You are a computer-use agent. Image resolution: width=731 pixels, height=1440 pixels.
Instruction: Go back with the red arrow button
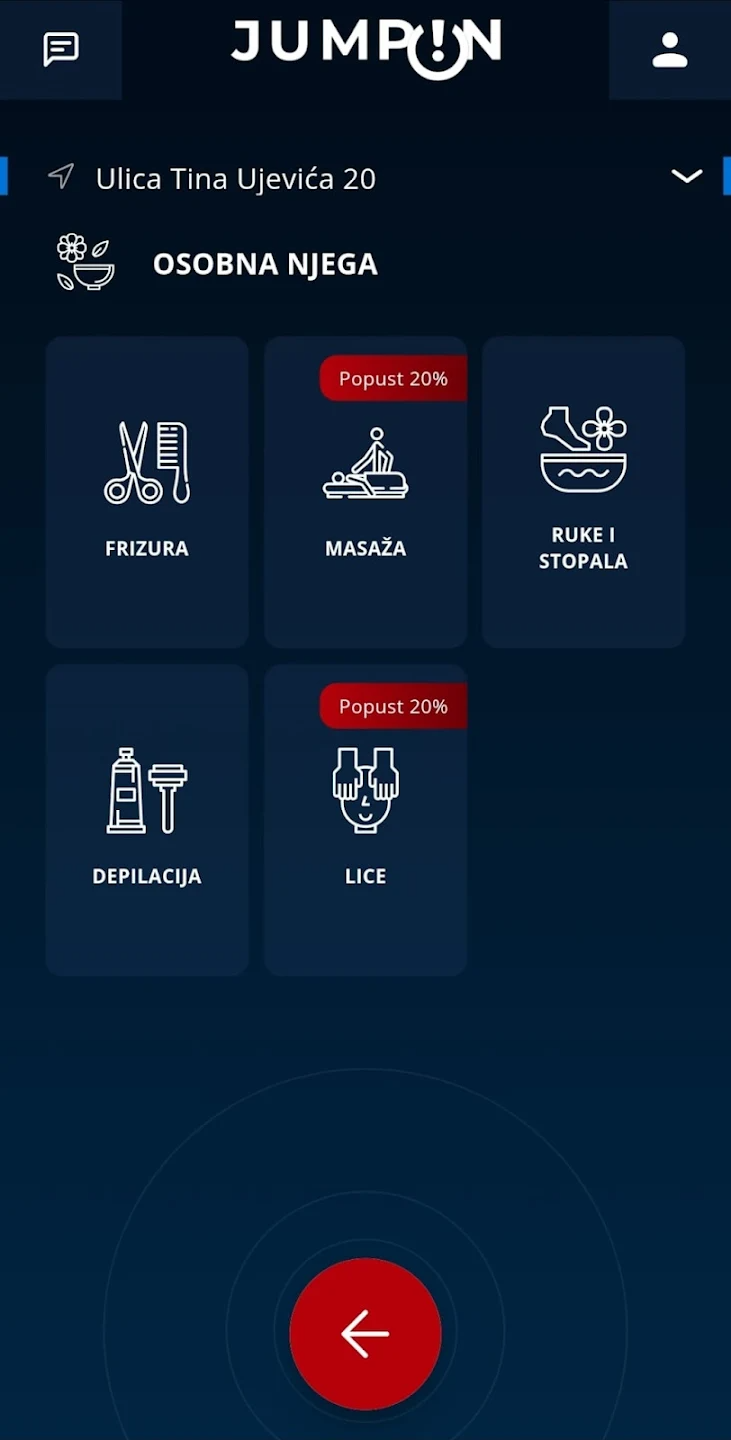click(x=365, y=1335)
